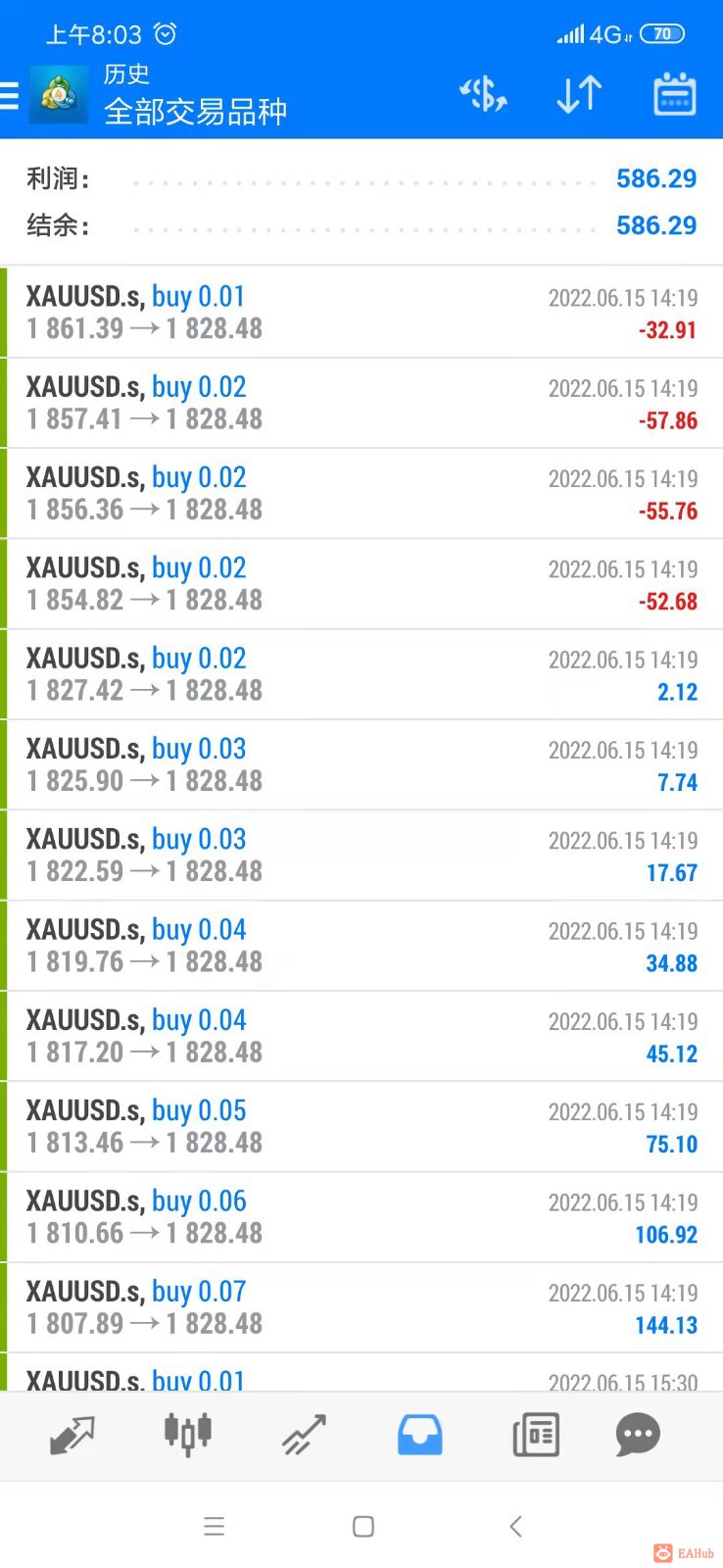Open the Messages chat tab
Screen dimensions: 723x1568
(638, 1436)
